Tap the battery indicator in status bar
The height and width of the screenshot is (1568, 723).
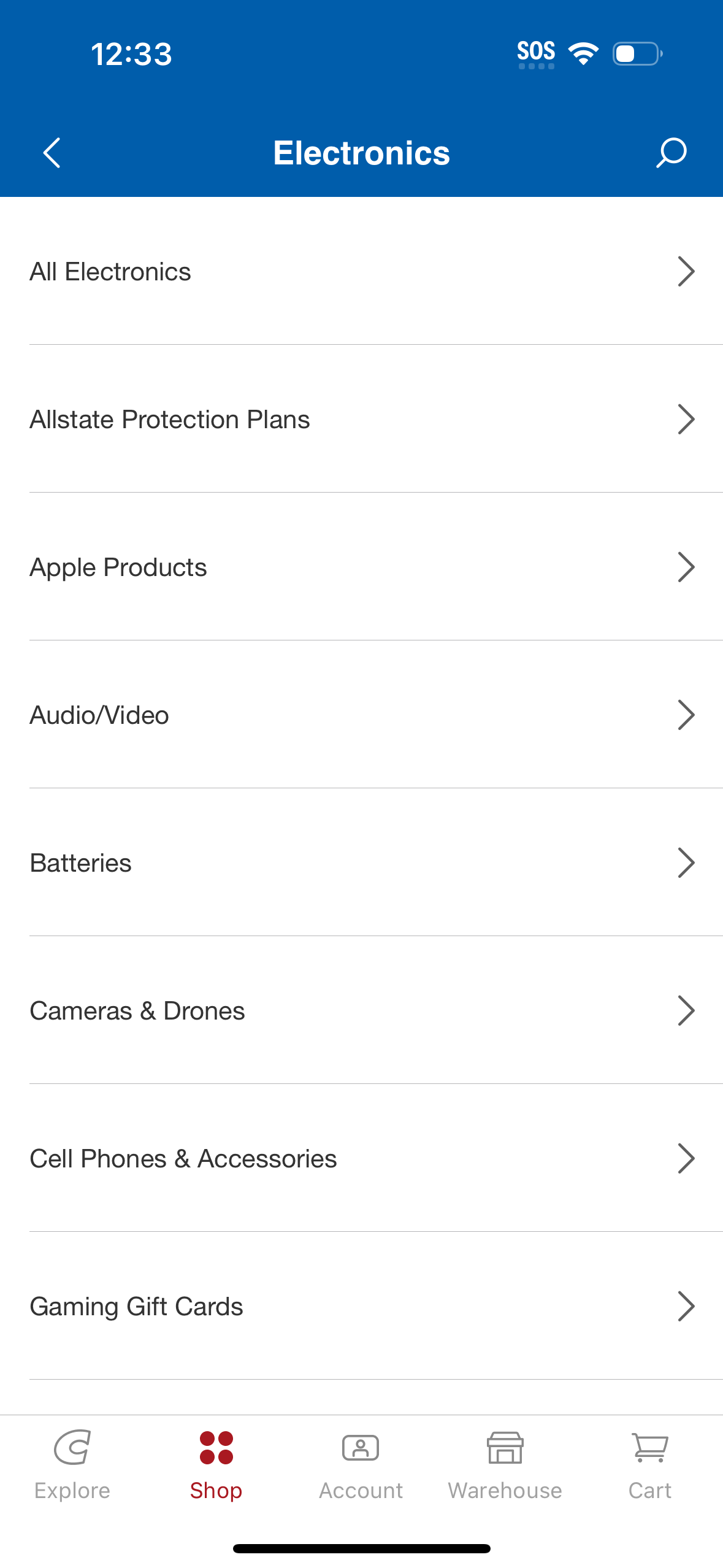click(635, 54)
